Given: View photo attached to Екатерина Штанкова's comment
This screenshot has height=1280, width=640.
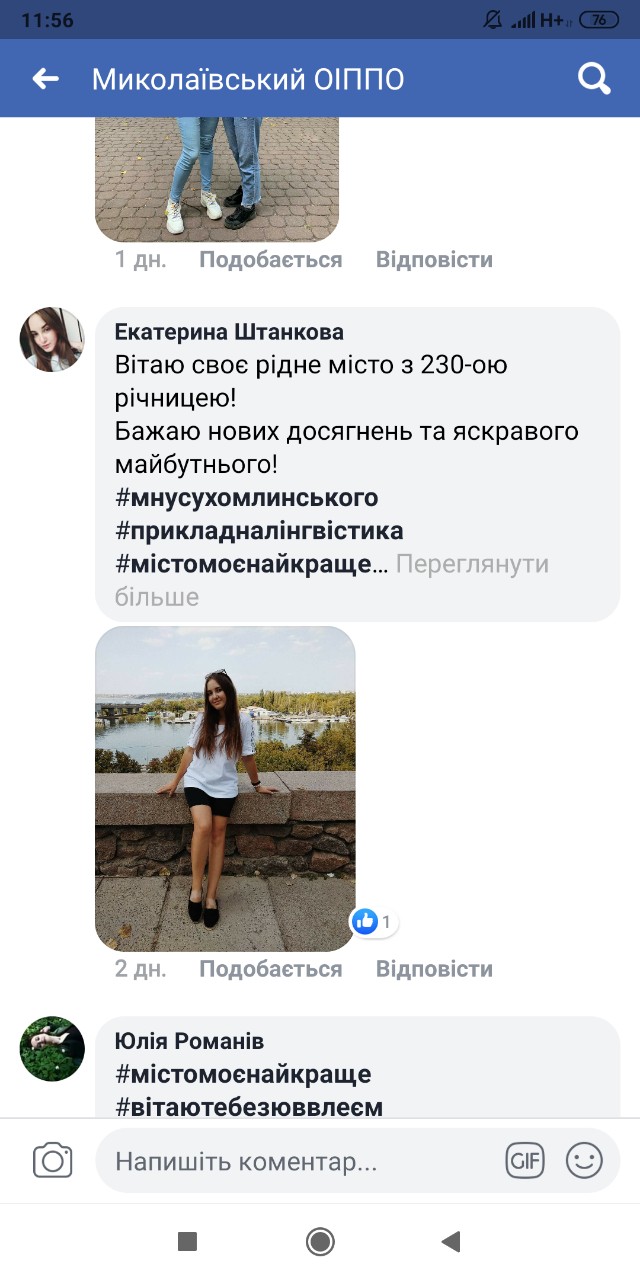Looking at the screenshot, I should [225, 788].
